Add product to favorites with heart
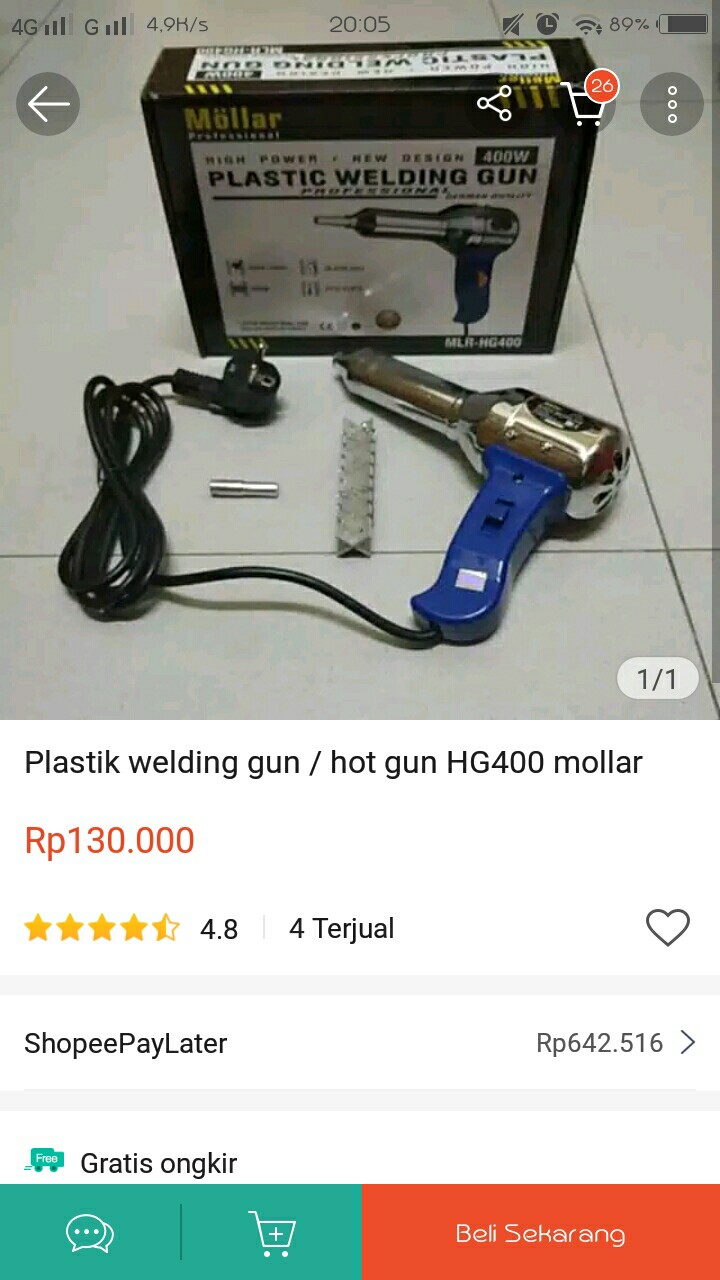This screenshot has width=720, height=1280. point(668,928)
